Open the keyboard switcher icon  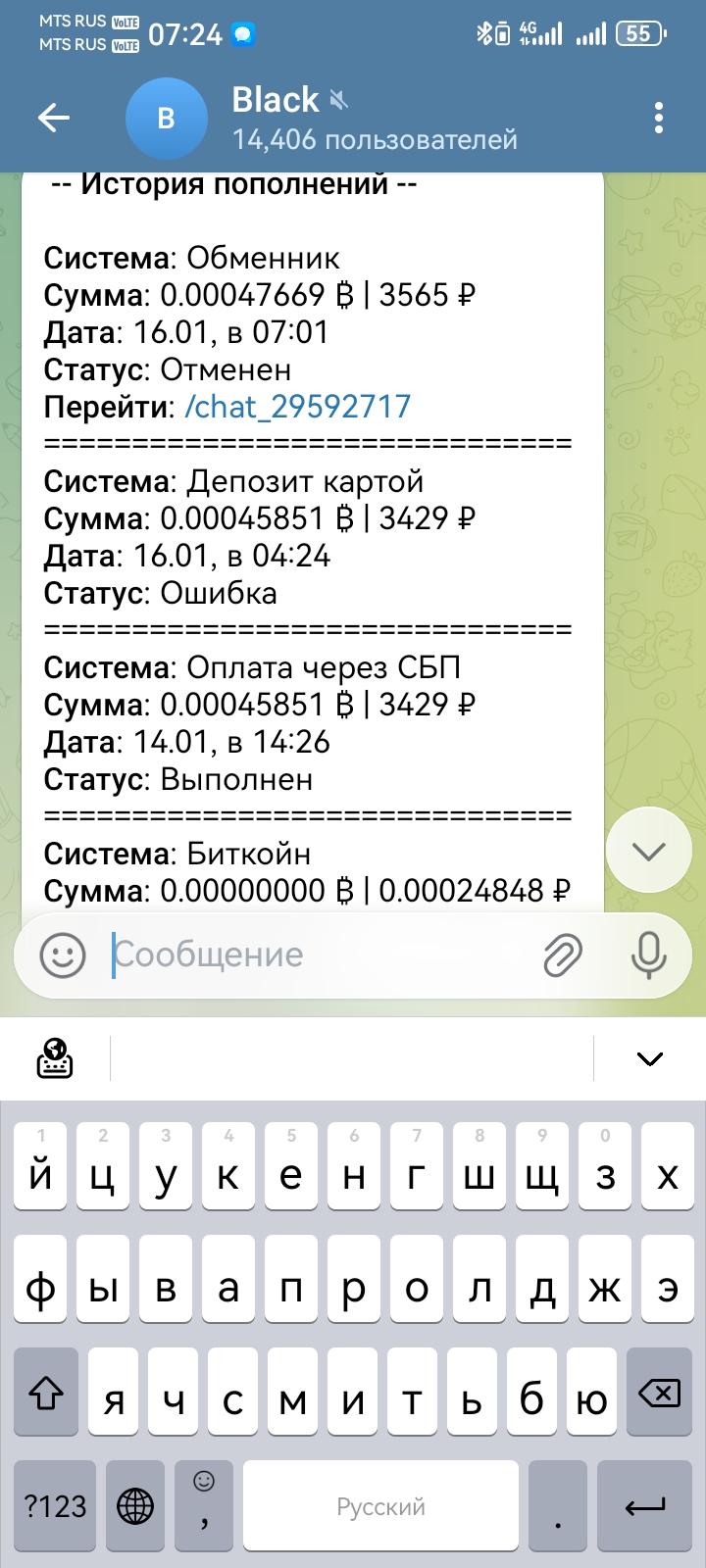point(55,1058)
